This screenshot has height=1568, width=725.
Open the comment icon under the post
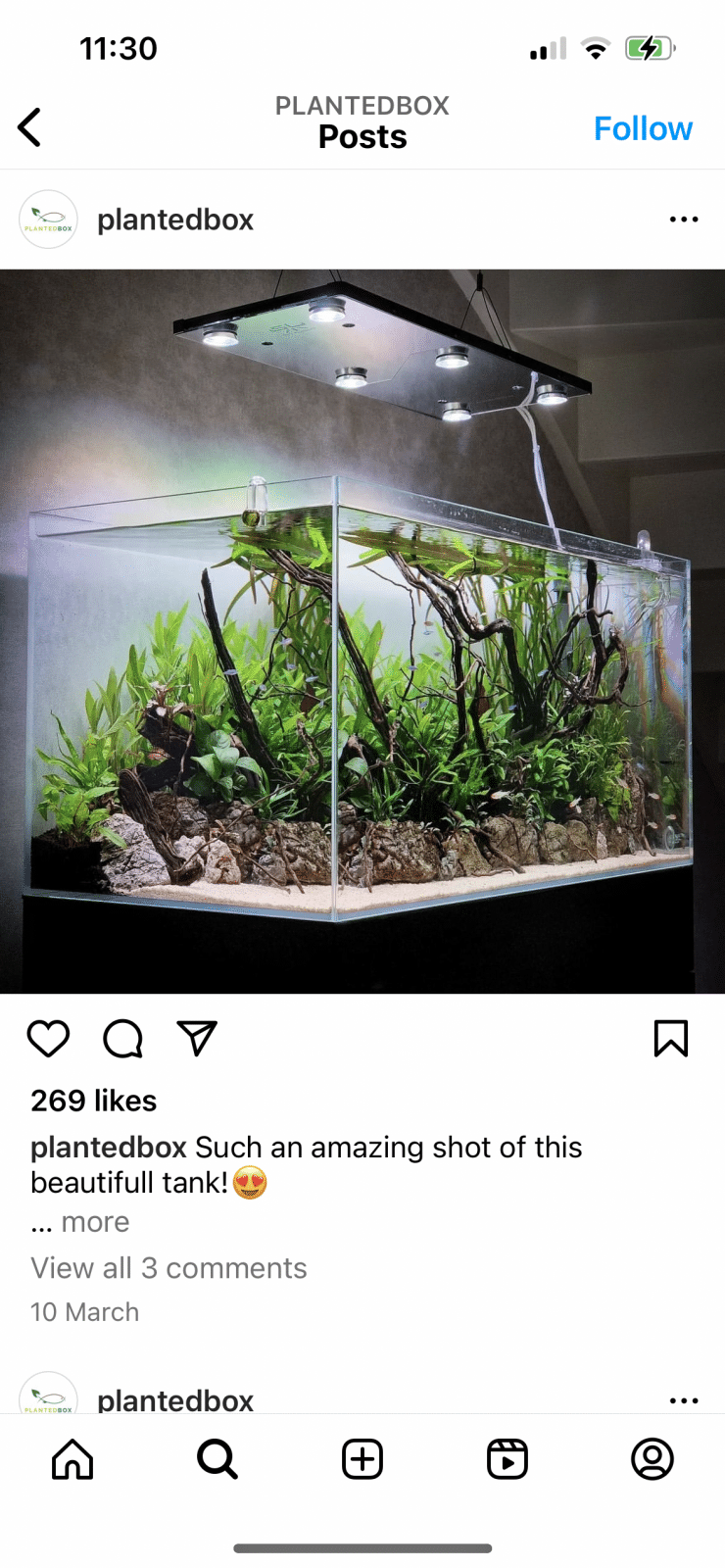[122, 1039]
